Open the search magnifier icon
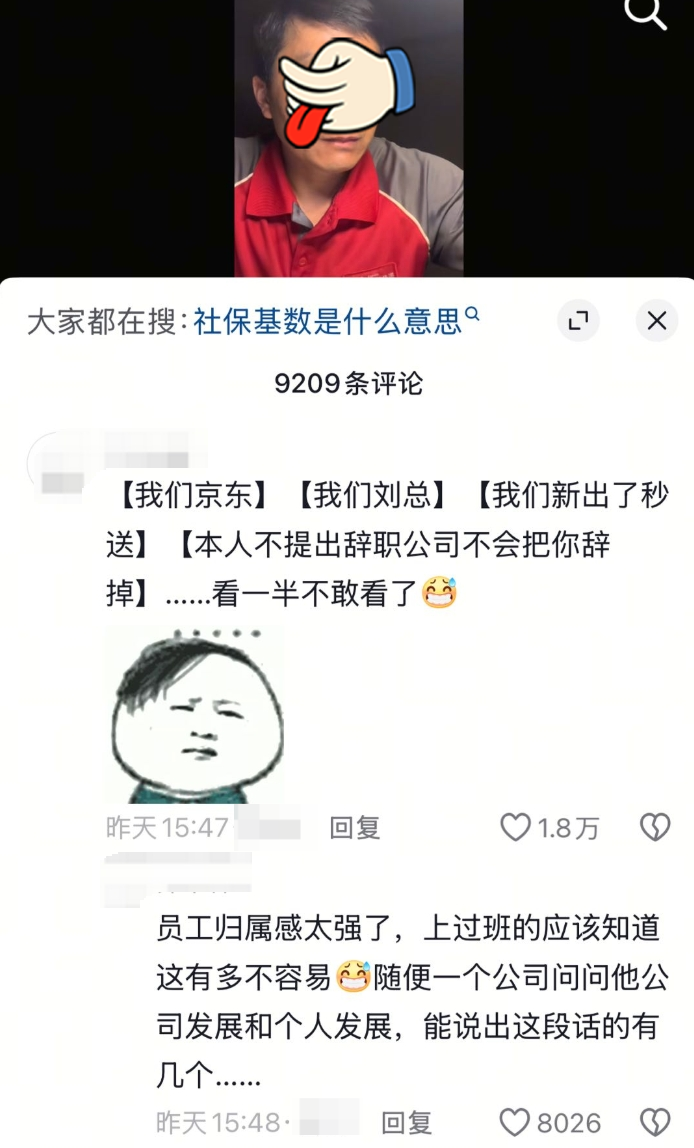Screen dimensions: 694x1148 pos(645,13)
